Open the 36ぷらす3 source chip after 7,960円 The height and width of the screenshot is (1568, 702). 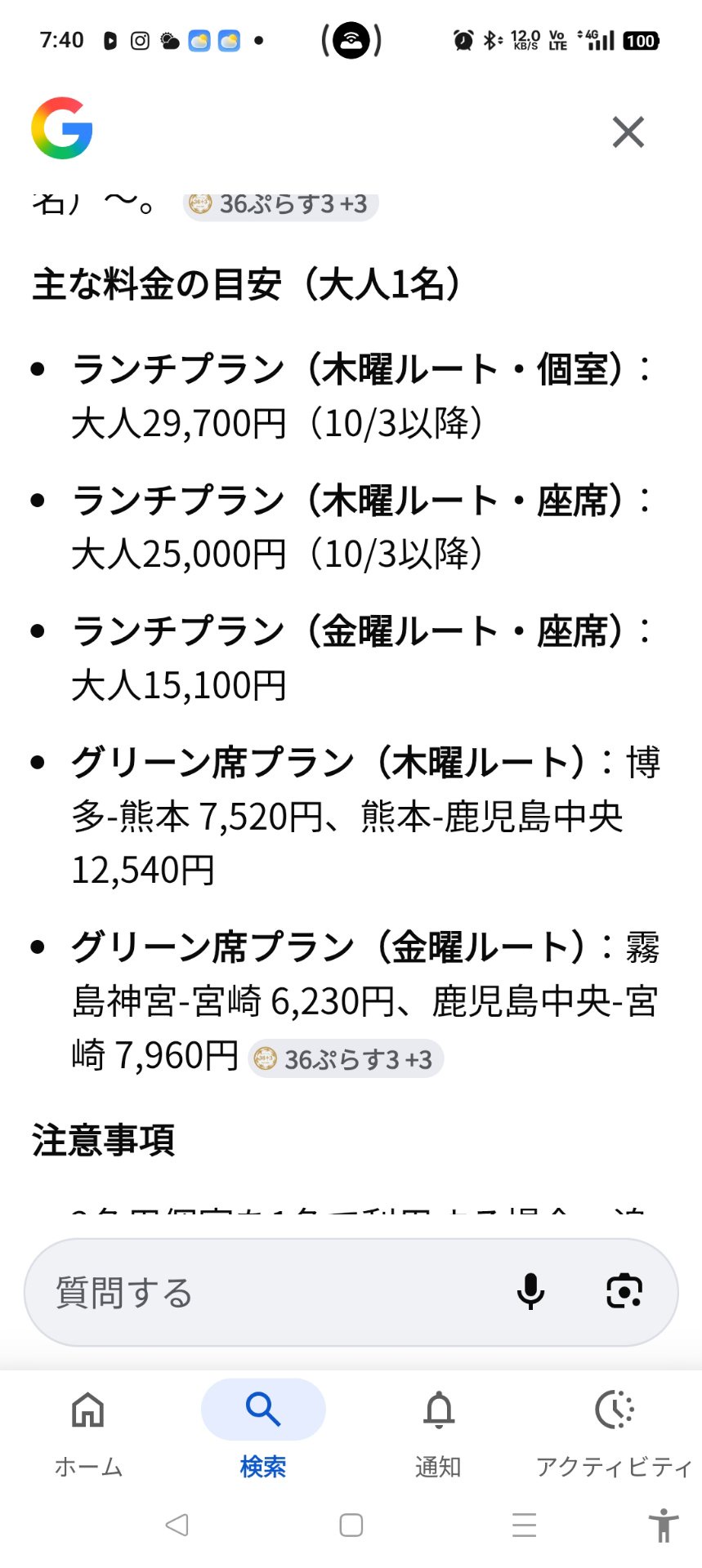[346, 1059]
